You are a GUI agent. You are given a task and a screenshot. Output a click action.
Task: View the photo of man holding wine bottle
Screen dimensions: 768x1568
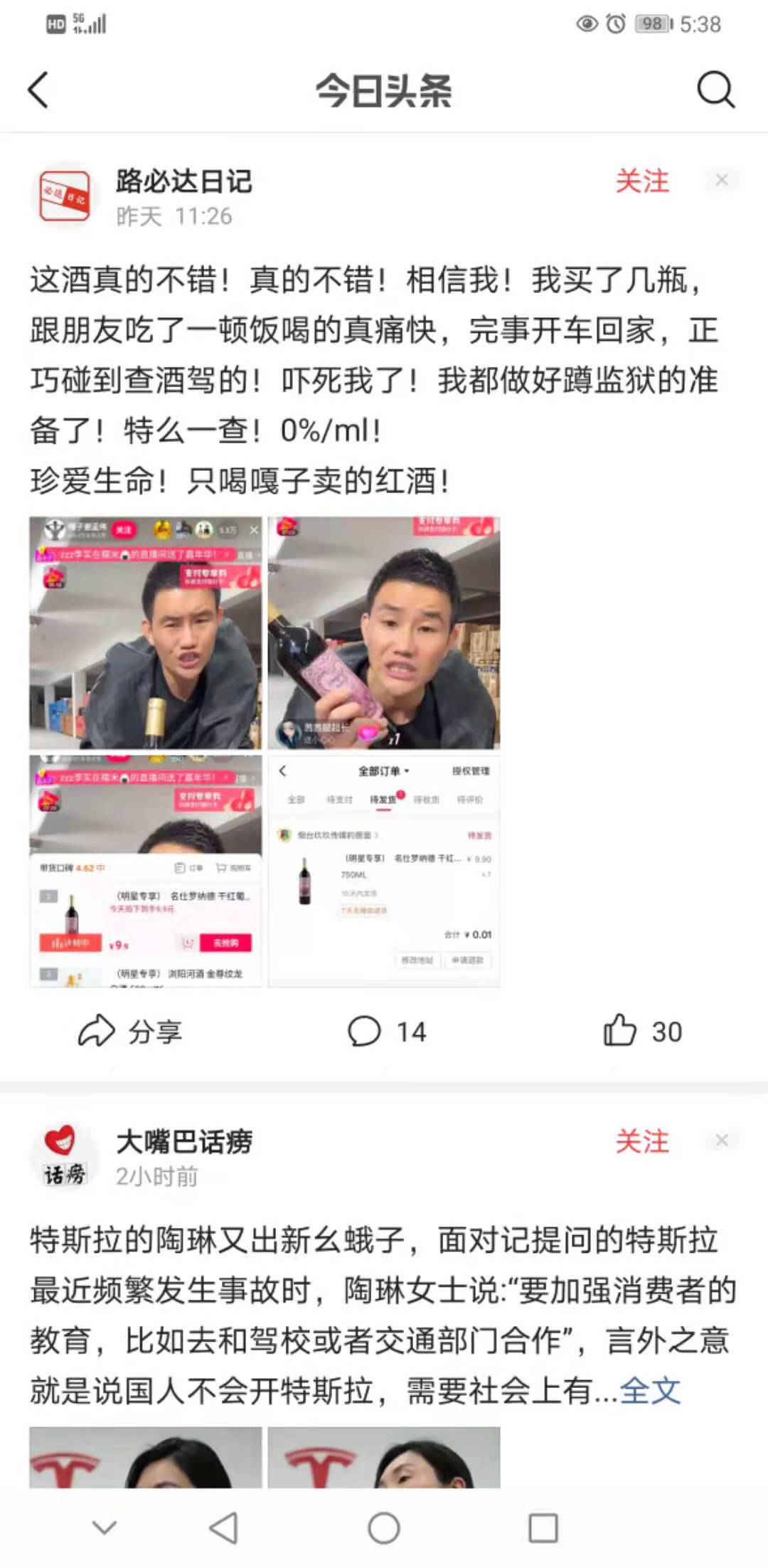tap(384, 633)
